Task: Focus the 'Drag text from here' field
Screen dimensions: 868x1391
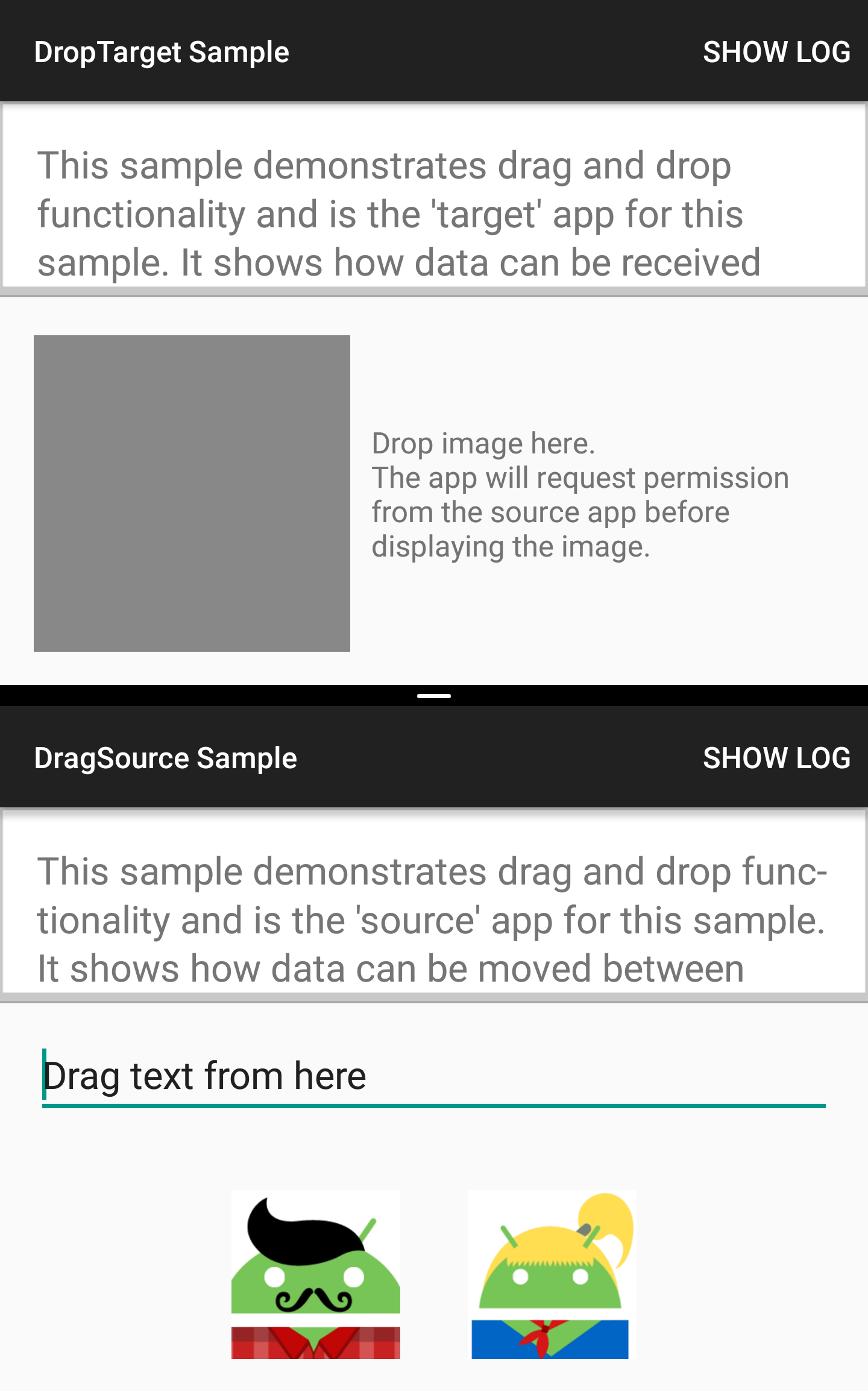Action: click(x=433, y=1076)
